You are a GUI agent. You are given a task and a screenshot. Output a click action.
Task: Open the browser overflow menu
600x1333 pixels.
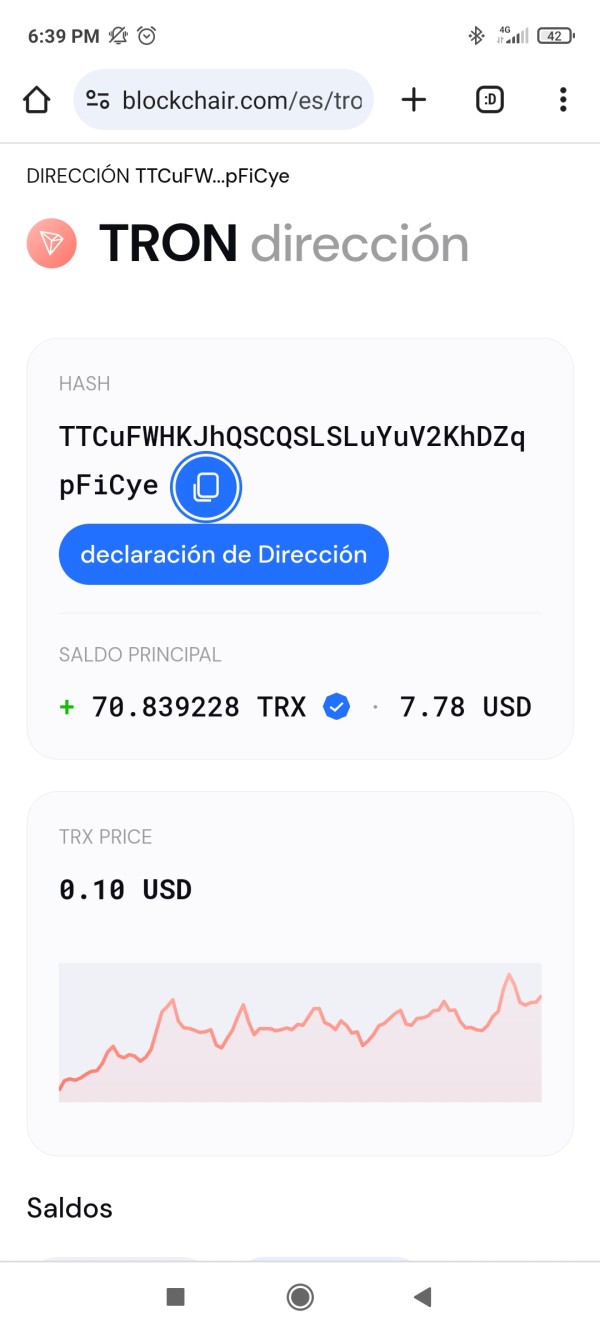tap(563, 99)
